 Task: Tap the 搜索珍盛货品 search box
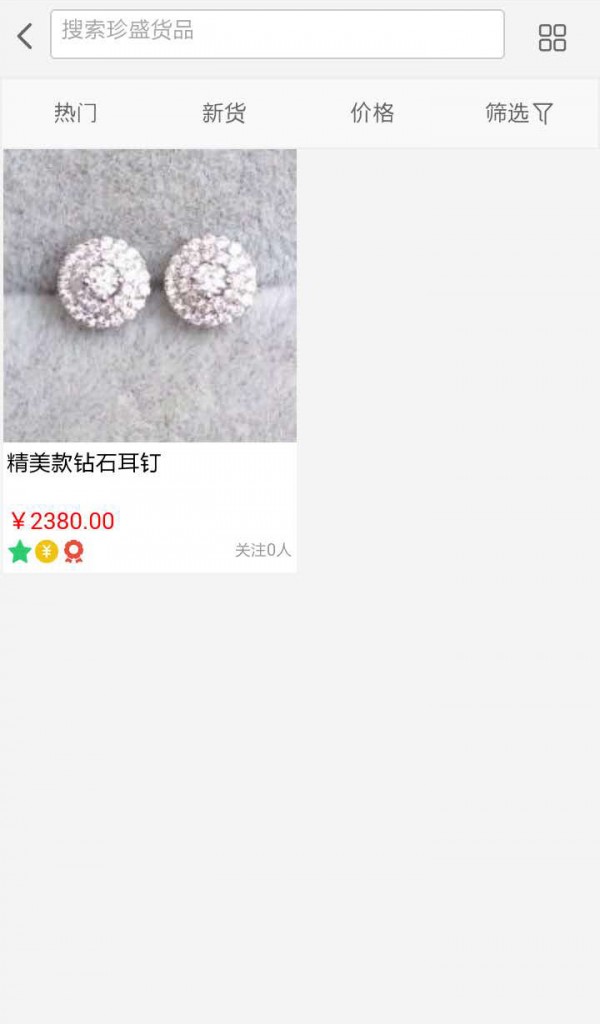tap(277, 34)
